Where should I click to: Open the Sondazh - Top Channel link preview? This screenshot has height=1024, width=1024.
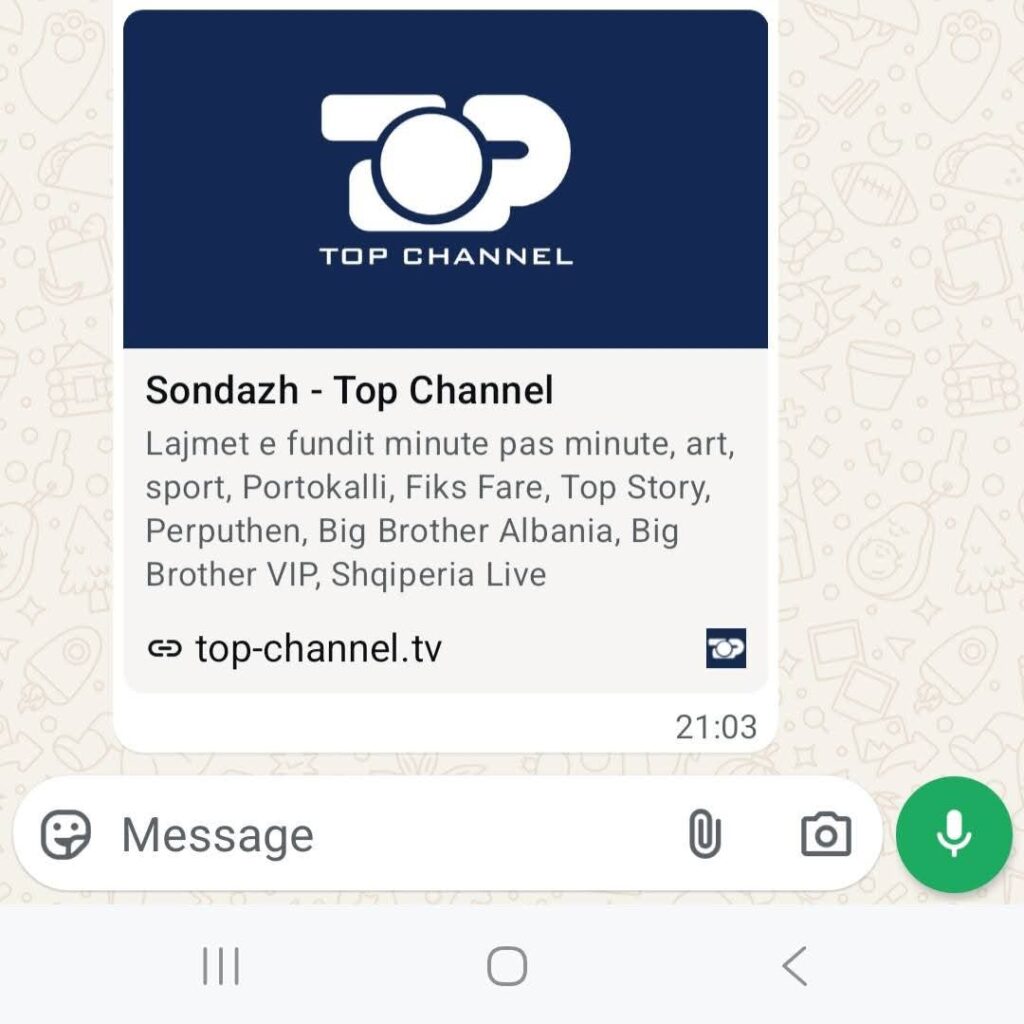coord(445,390)
